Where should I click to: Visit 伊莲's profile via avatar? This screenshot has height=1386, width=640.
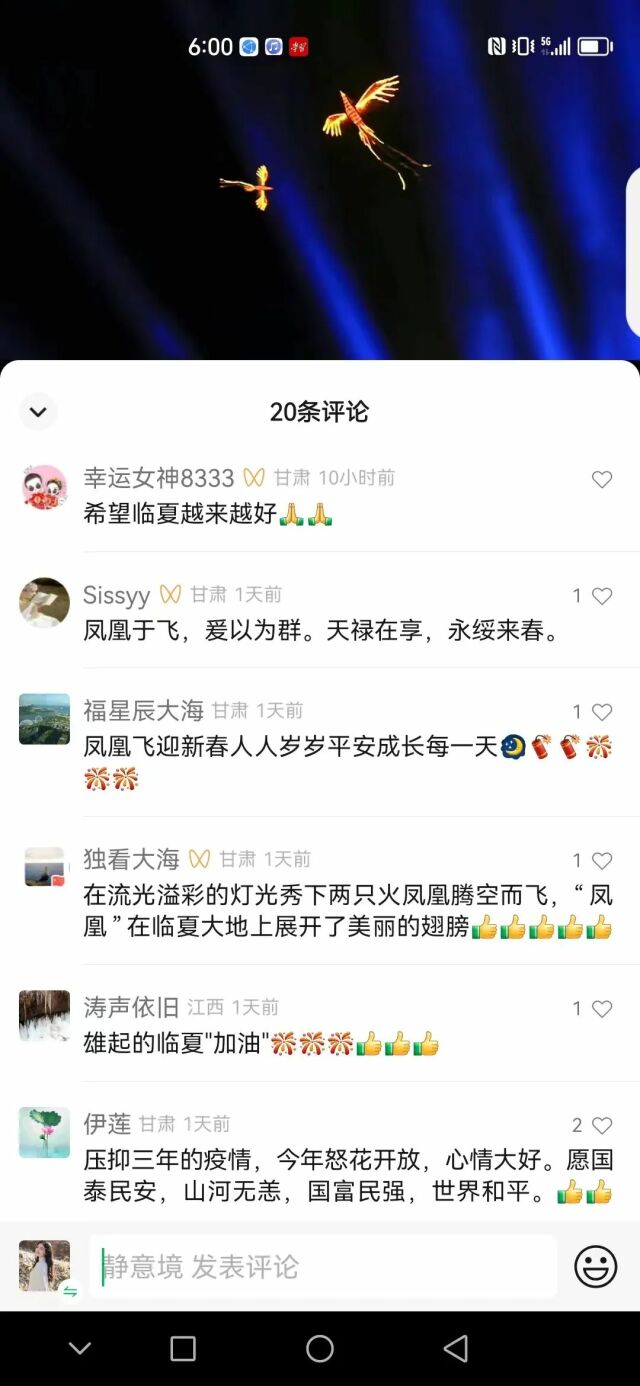(x=45, y=1132)
